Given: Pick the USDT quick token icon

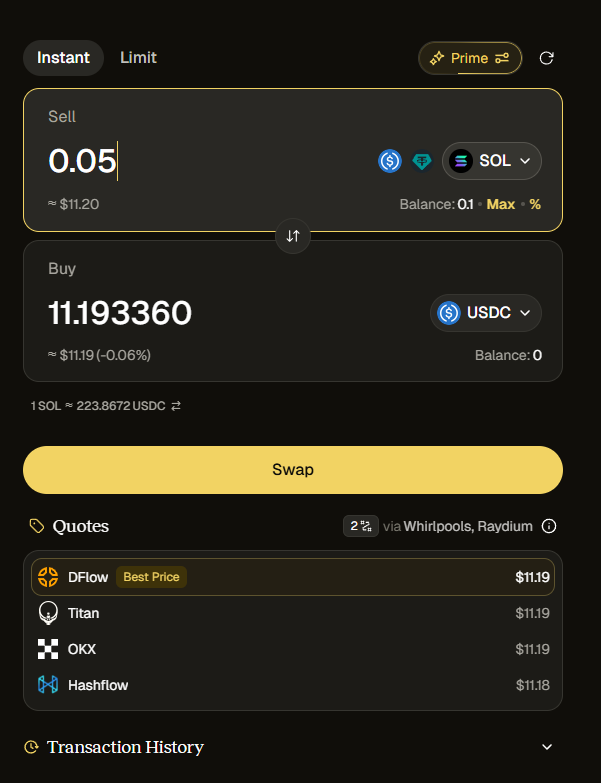Looking at the screenshot, I should (422, 161).
